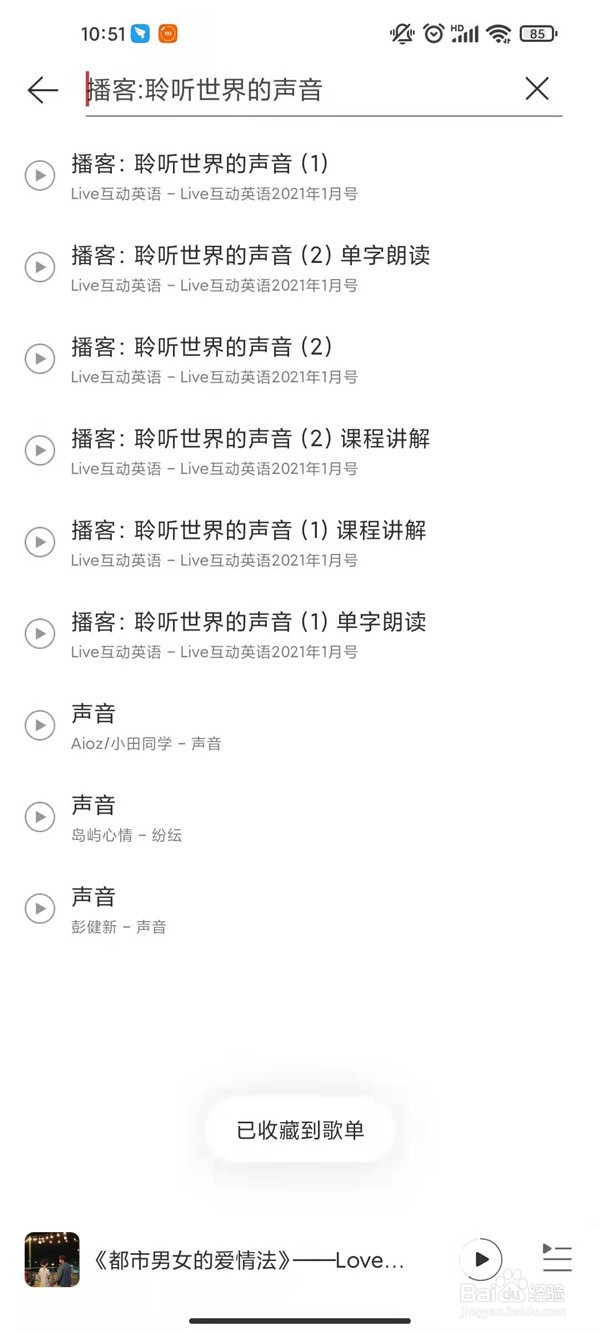Open result 播客: 聆听世界的声音 (1)

[300, 176]
